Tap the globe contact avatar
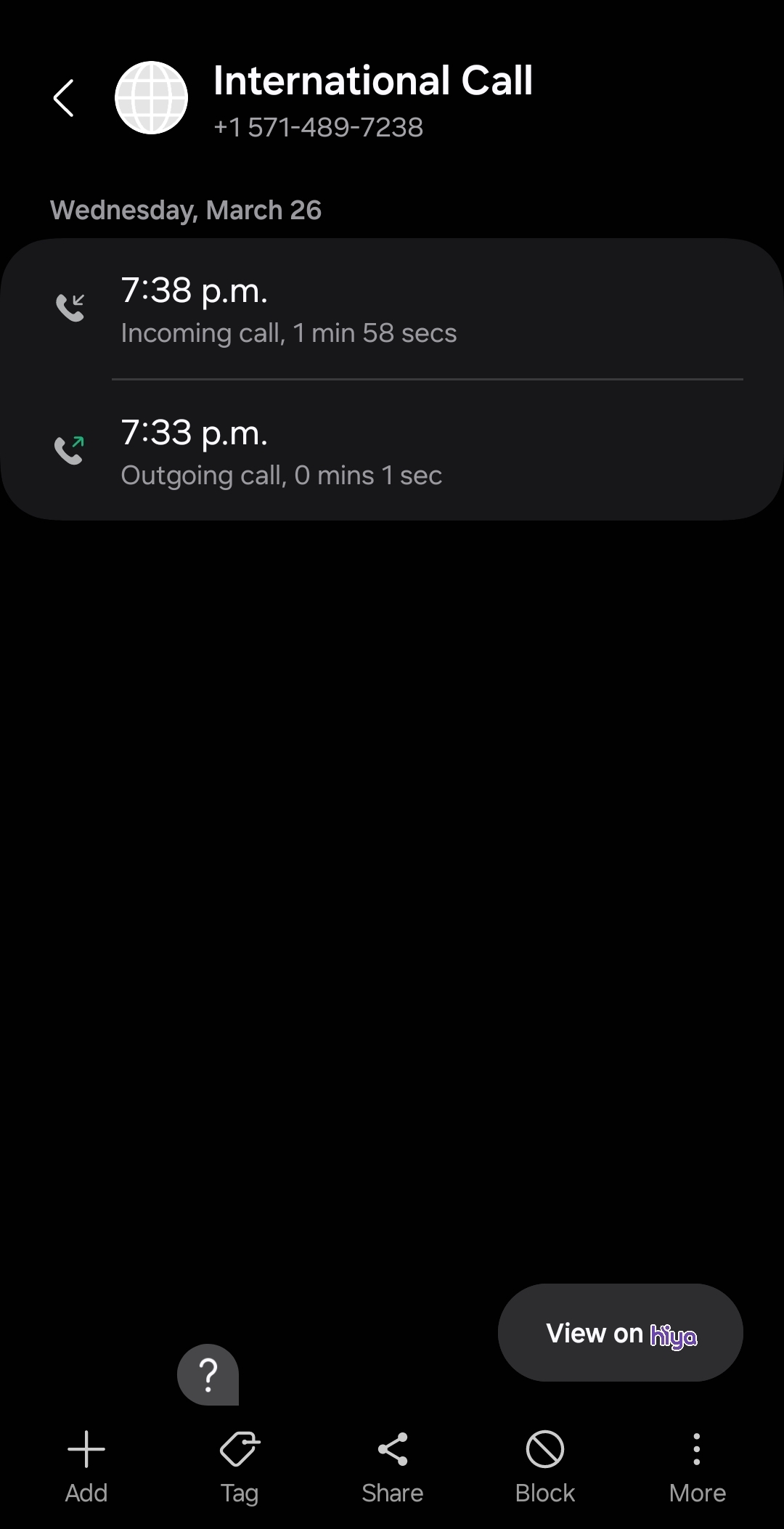Viewport: 784px width, 1529px height. click(x=152, y=98)
